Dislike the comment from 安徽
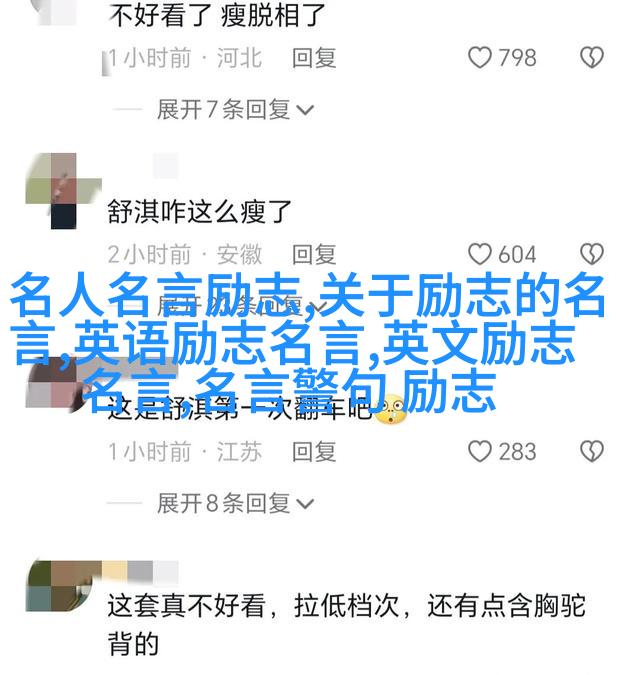The height and width of the screenshot is (675, 640). tap(593, 254)
